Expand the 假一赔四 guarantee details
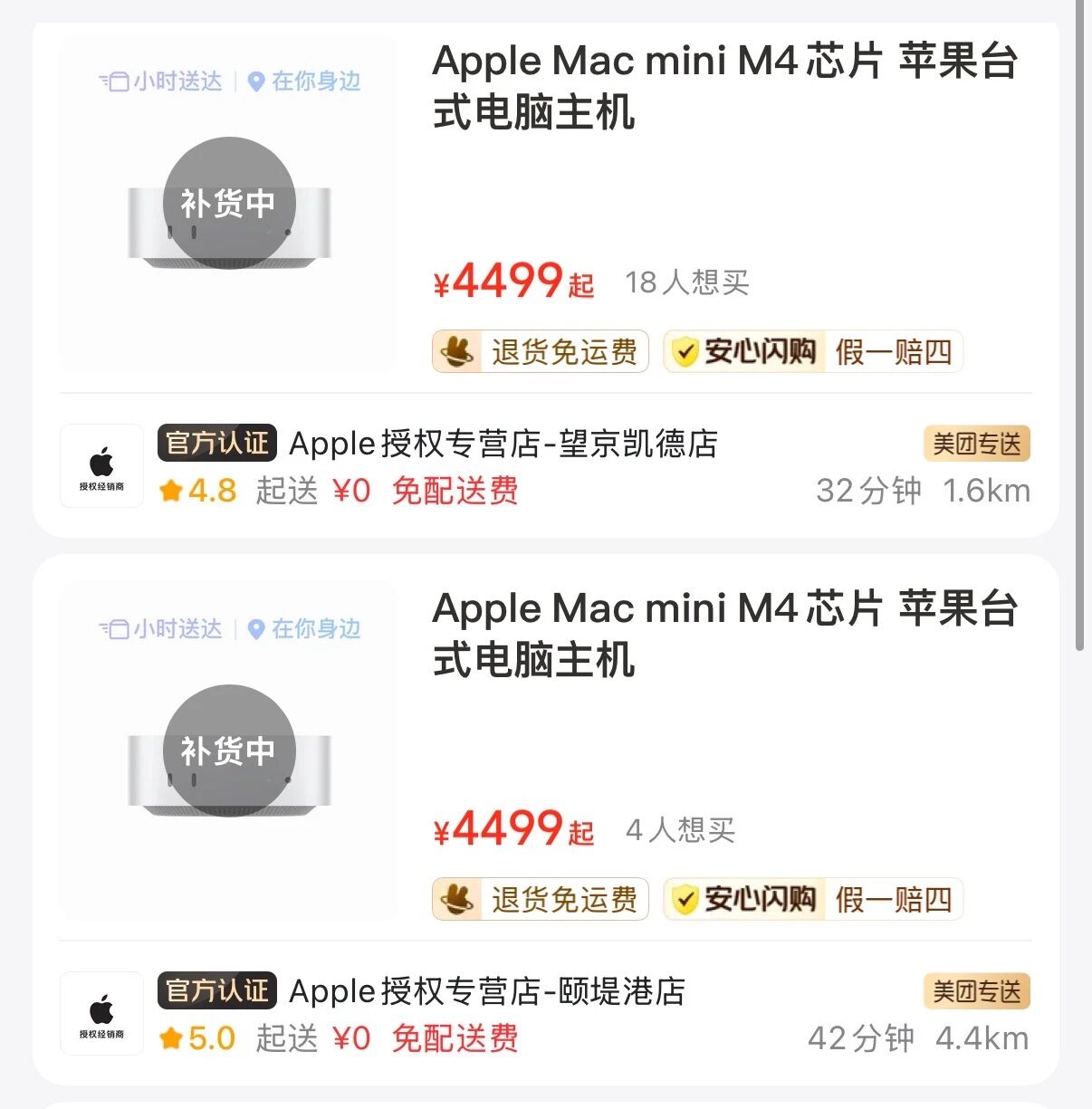Image resolution: width=1092 pixels, height=1109 pixels. [x=892, y=351]
